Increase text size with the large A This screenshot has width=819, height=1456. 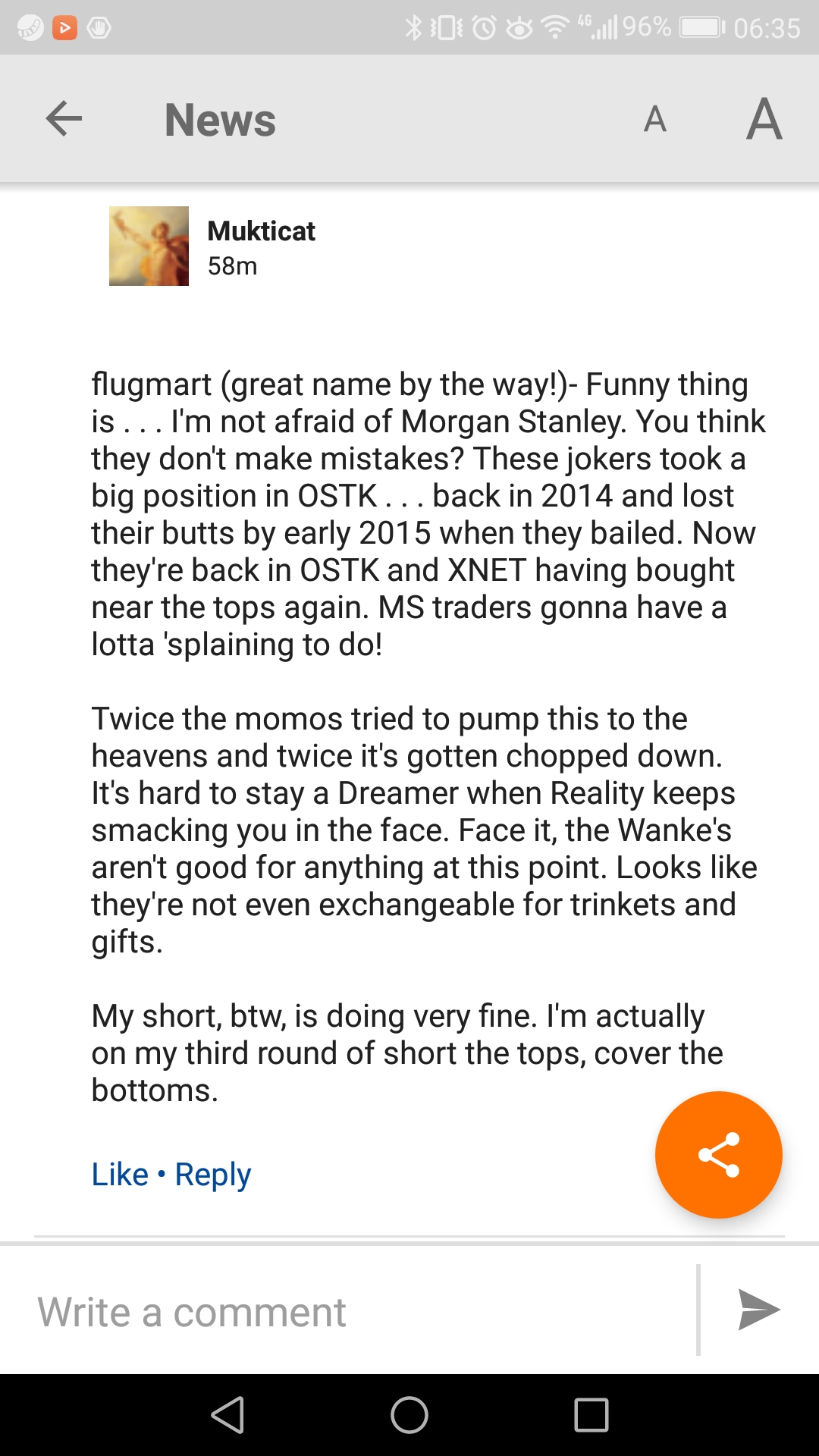coord(764,119)
